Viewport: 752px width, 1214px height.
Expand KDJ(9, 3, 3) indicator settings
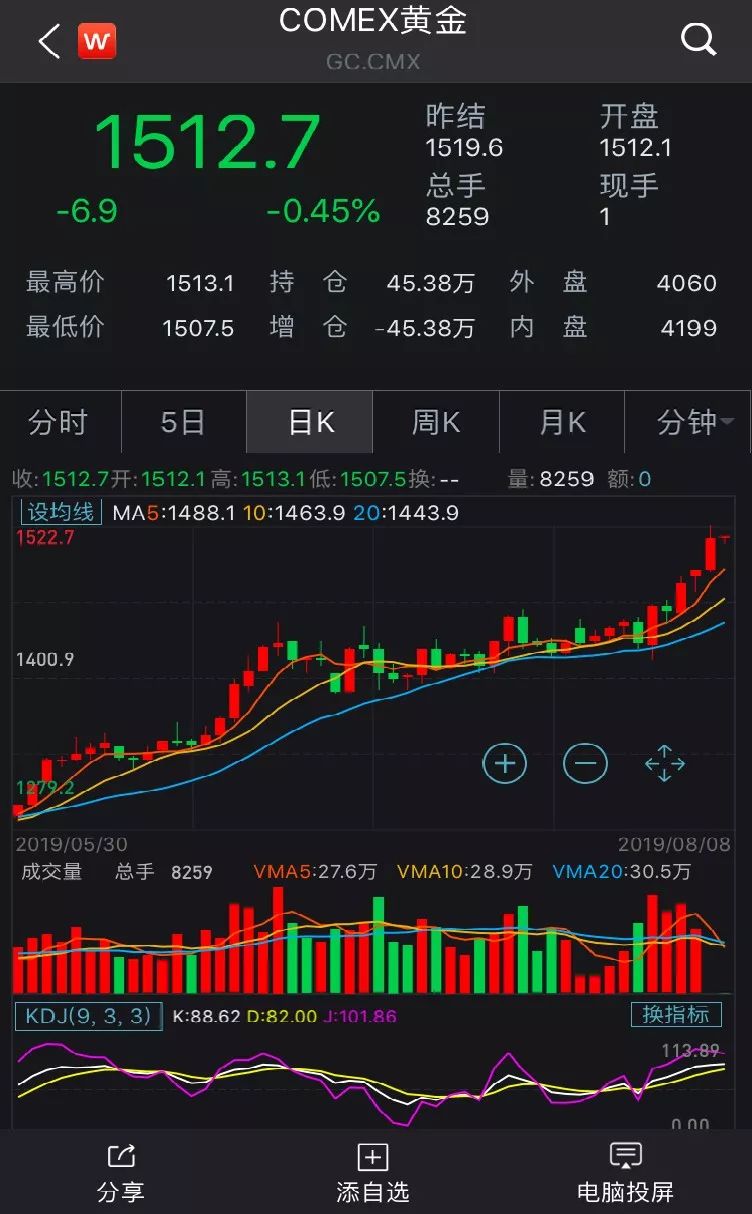[87, 1014]
